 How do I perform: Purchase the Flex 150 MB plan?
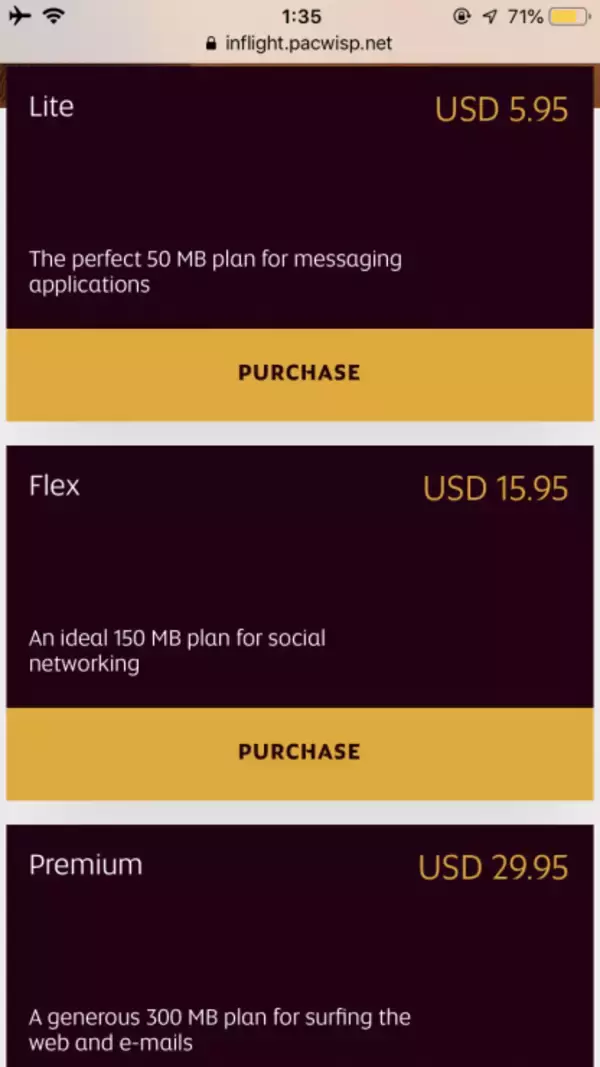tap(299, 752)
